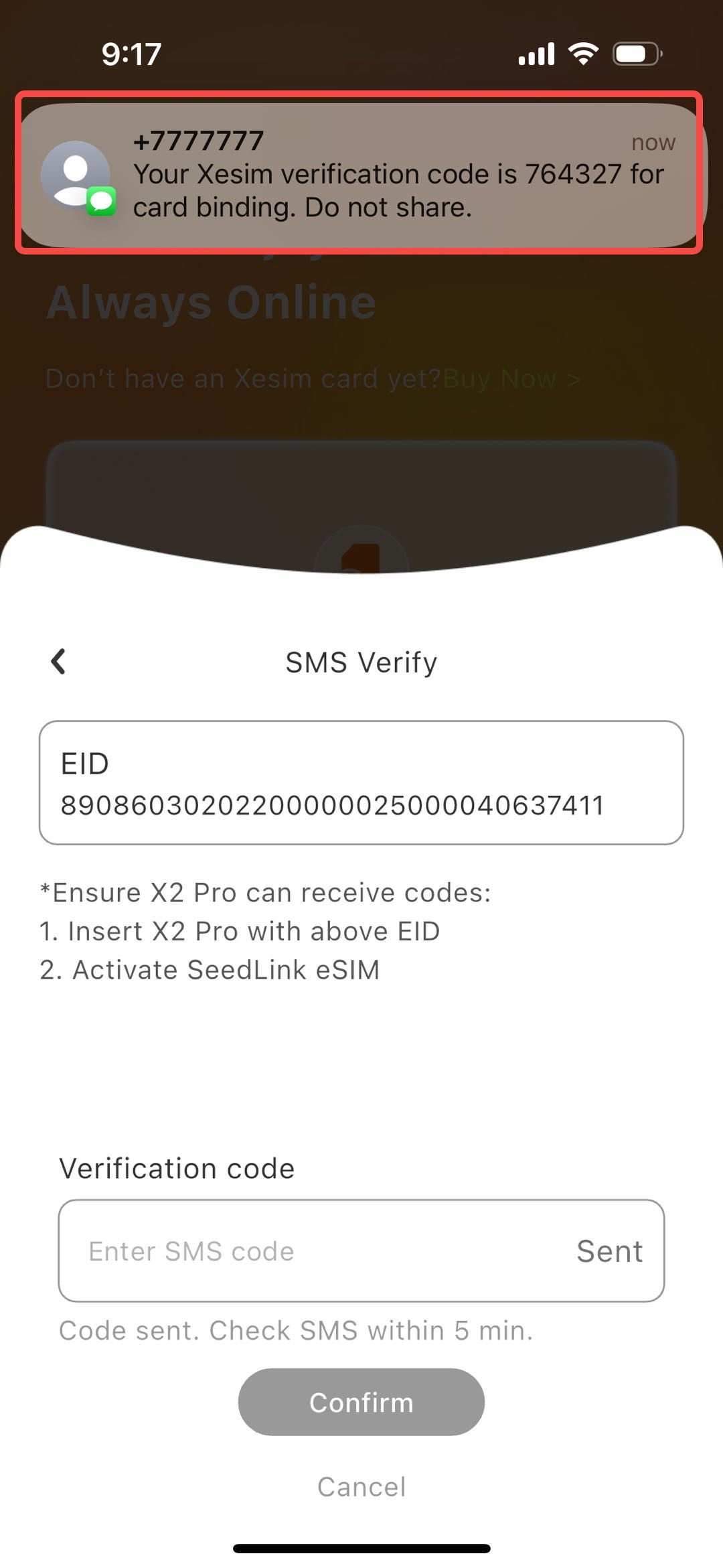Dismiss the verification code notification banner
The width and height of the screenshot is (723, 1568).
click(361, 173)
